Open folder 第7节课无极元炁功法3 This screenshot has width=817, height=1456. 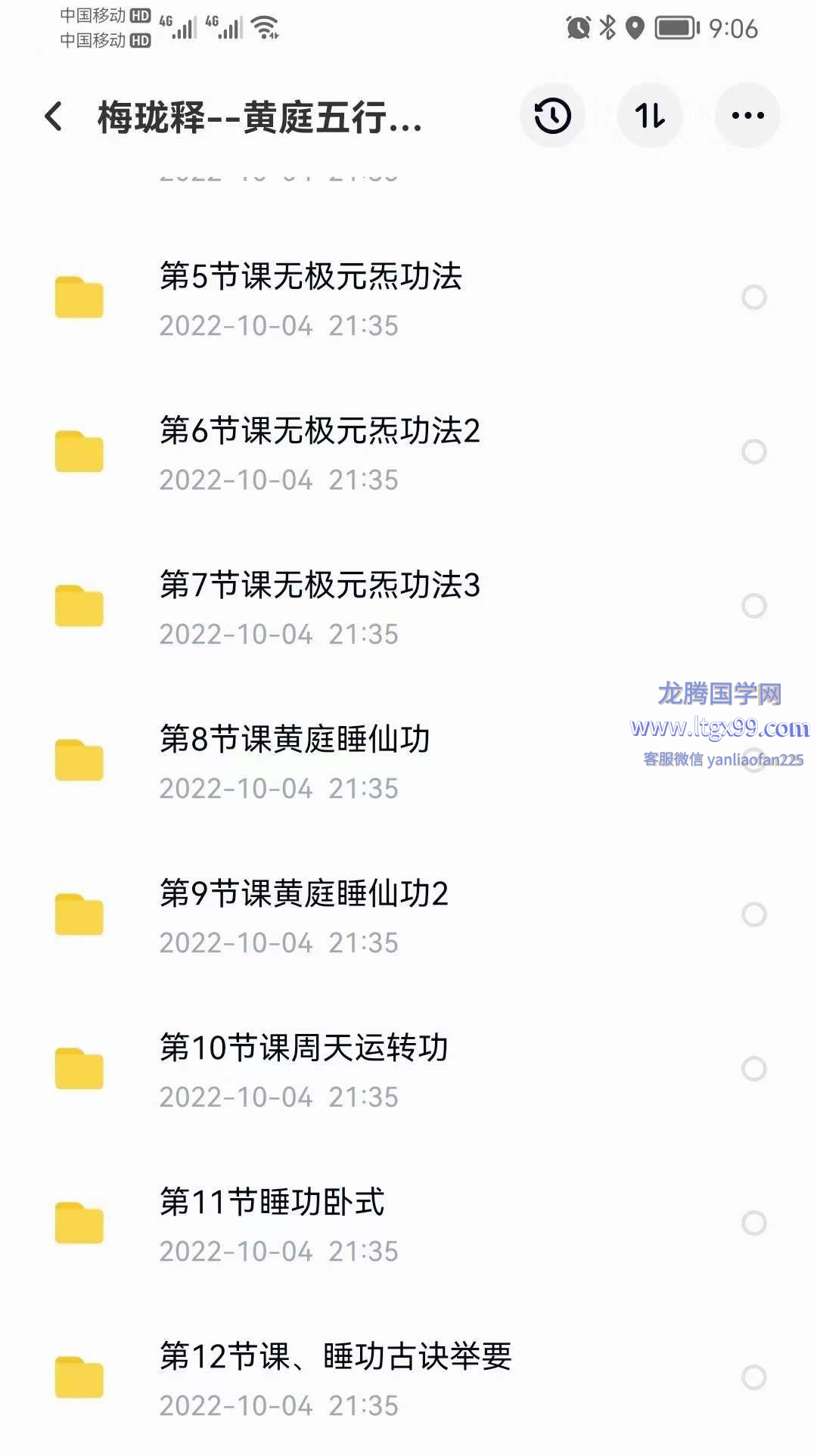coord(408,607)
